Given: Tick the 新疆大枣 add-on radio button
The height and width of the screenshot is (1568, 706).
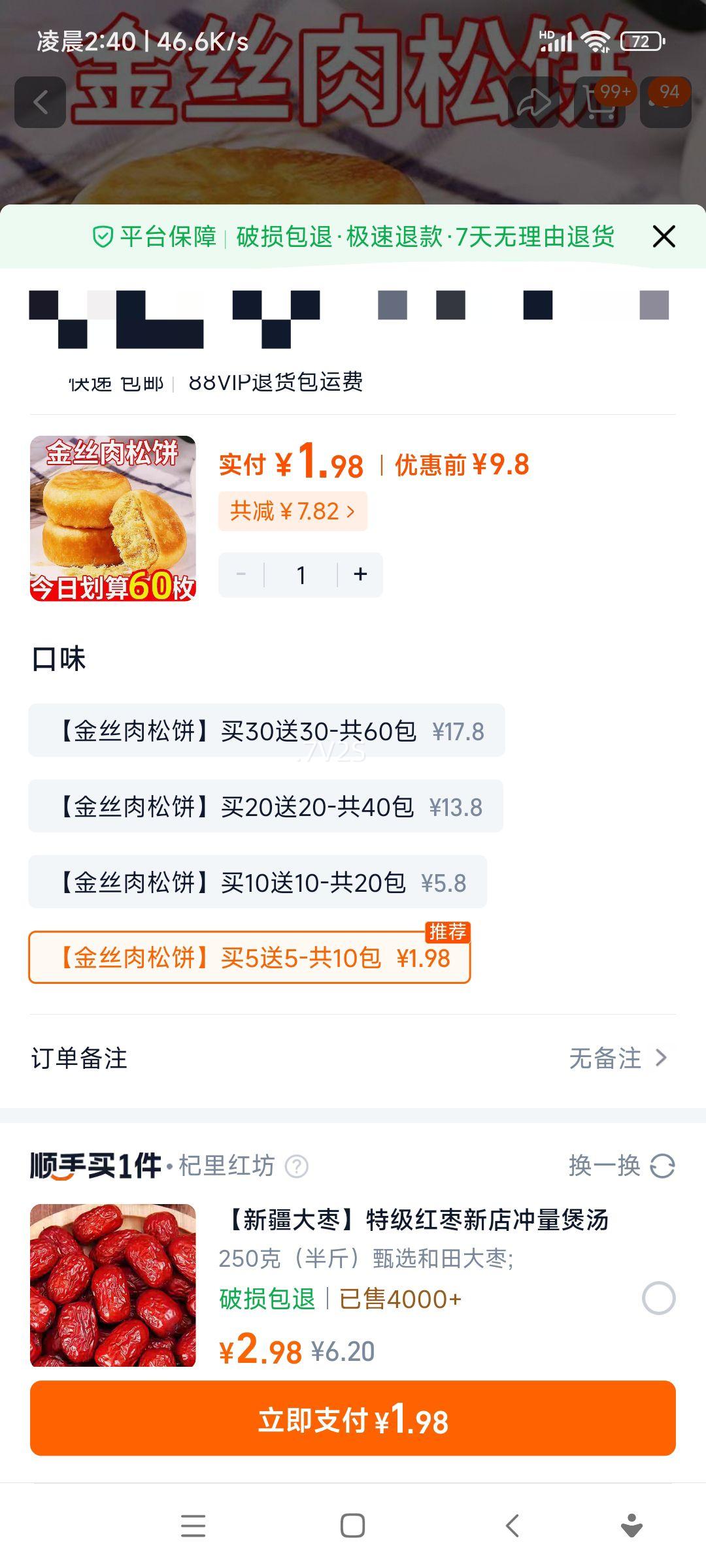Looking at the screenshot, I should click(658, 1298).
